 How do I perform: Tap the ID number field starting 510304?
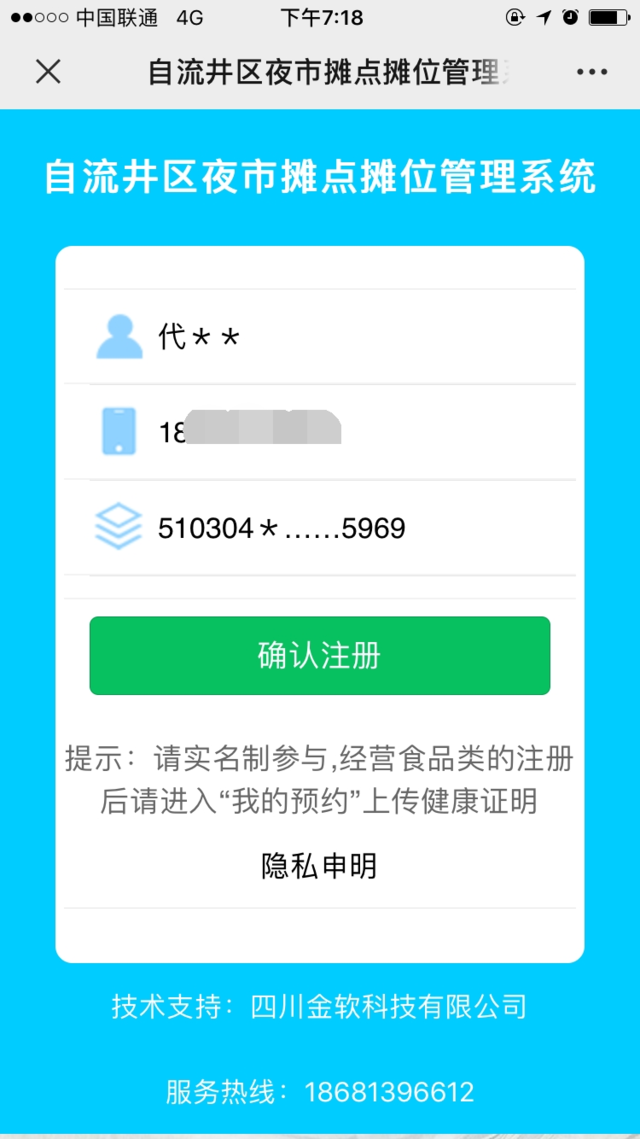[x=332, y=528]
